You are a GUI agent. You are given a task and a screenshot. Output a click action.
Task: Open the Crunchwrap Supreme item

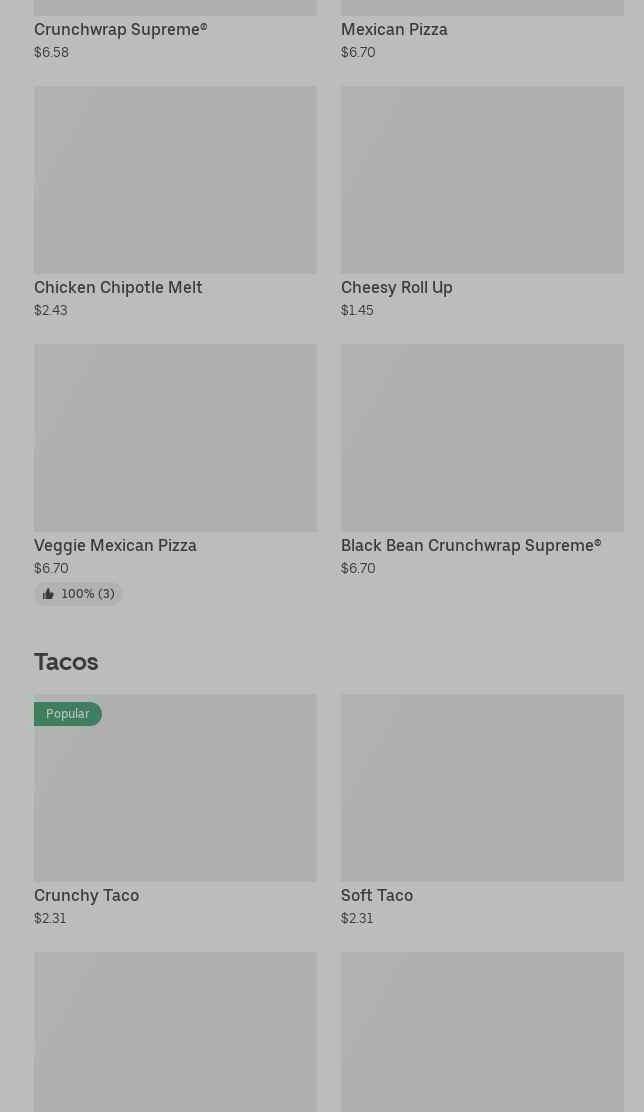[175, 30]
